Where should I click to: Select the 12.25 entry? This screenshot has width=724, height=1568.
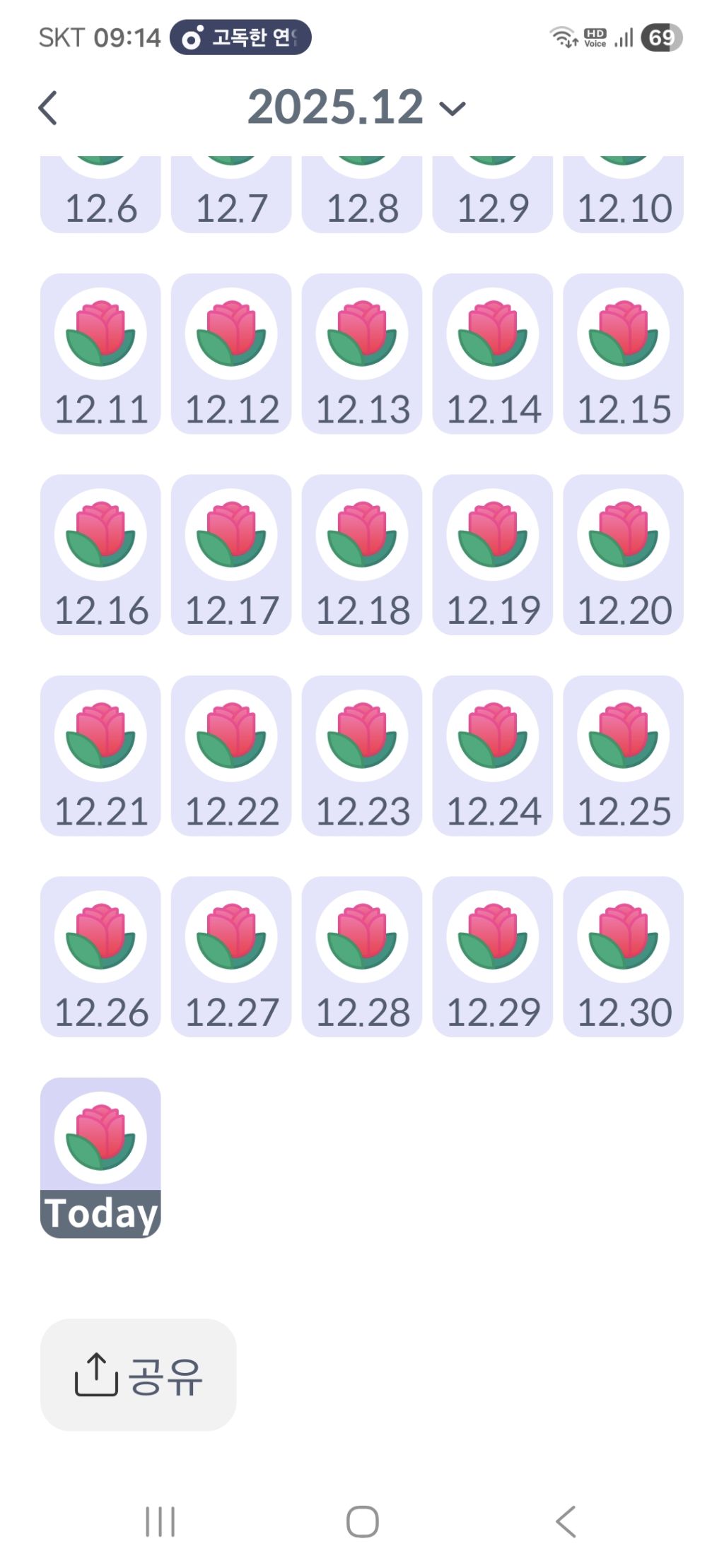tap(623, 755)
